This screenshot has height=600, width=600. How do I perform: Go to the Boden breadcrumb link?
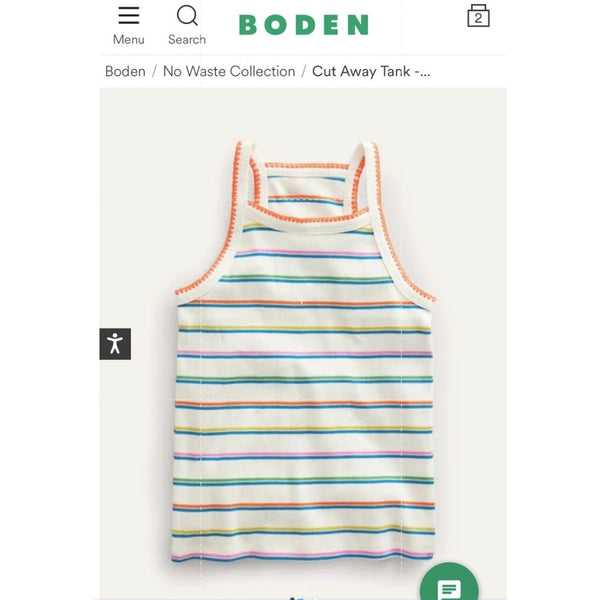125,71
